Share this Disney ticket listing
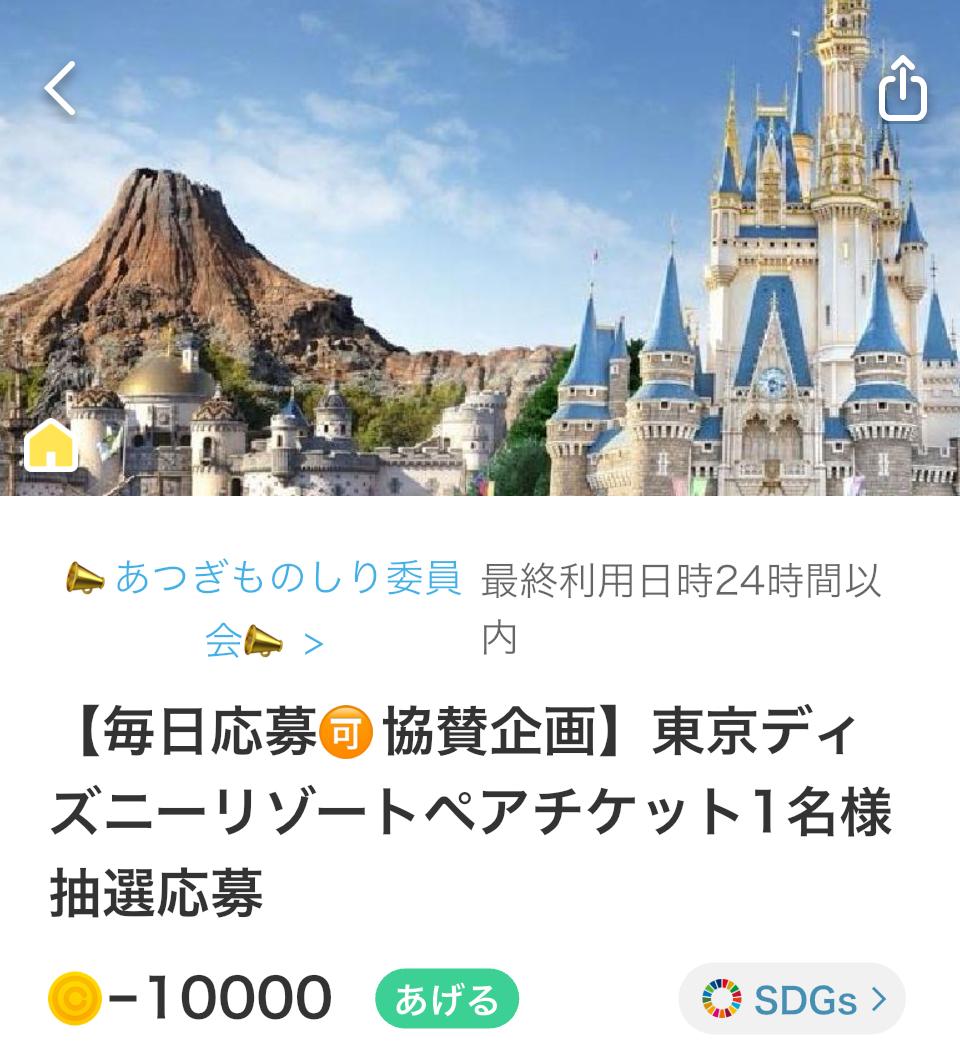Image resolution: width=960 pixels, height=1044 pixels. (903, 90)
